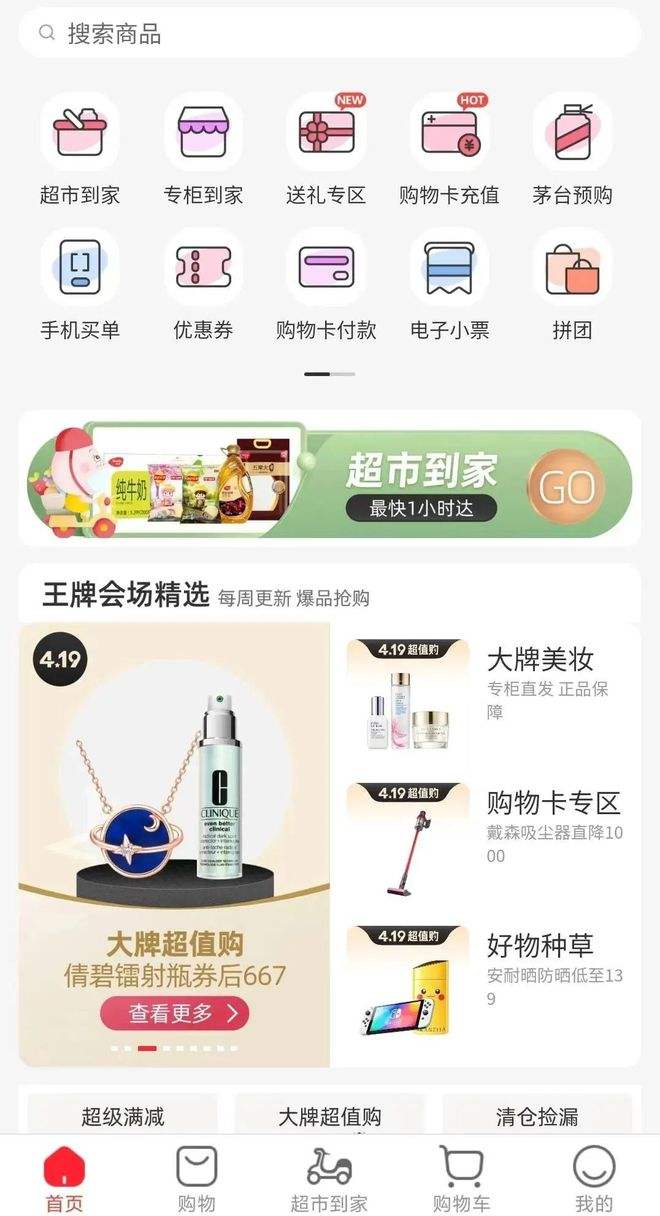Switch to the 我的 tab
The width and height of the screenshot is (660, 1216).
[x=593, y=1178]
